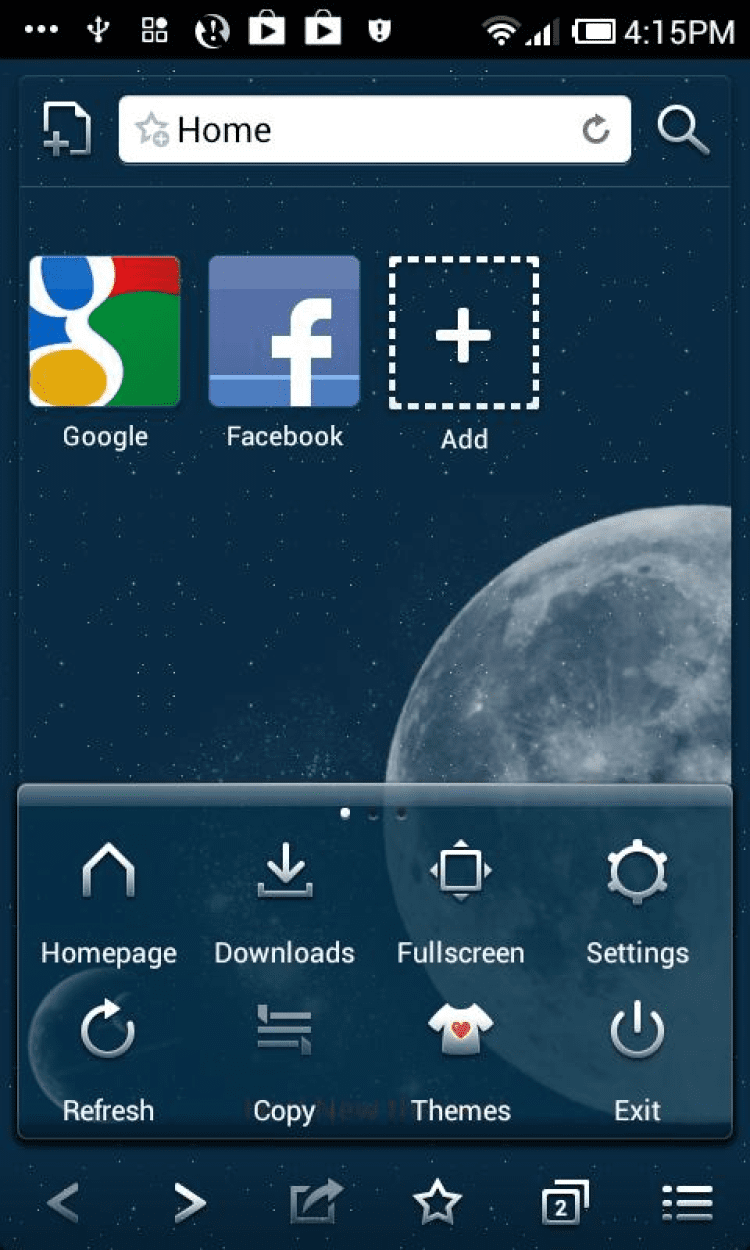Viewport: 750px width, 1250px height.
Task: Open bookmarks with the star icon
Action: pos(437,1203)
